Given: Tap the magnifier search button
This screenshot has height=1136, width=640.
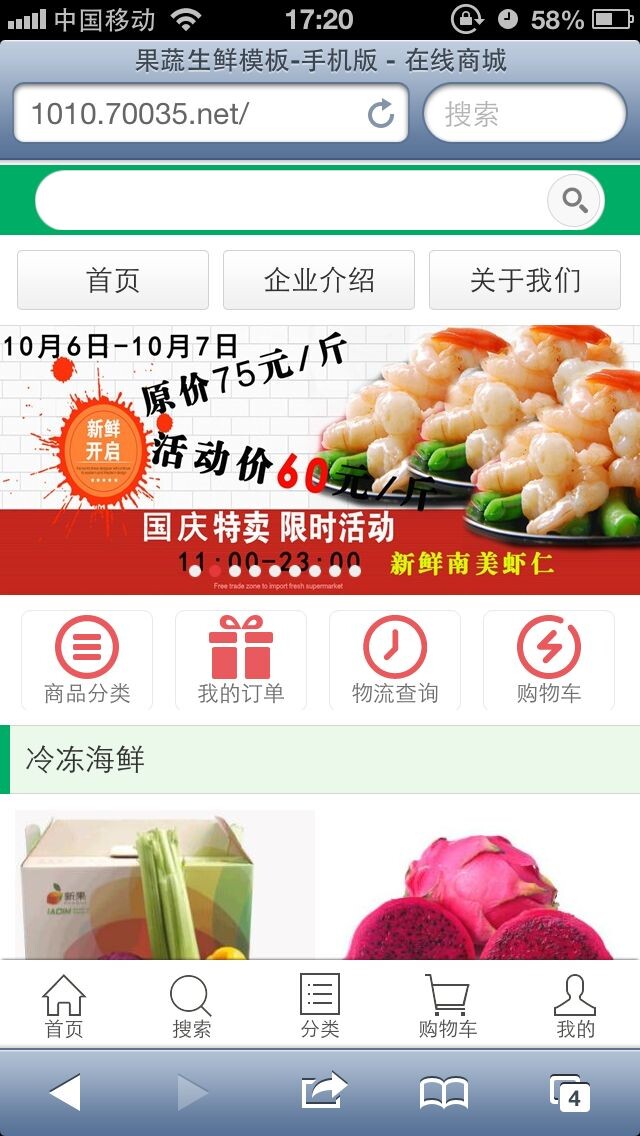Looking at the screenshot, I should [x=574, y=201].
